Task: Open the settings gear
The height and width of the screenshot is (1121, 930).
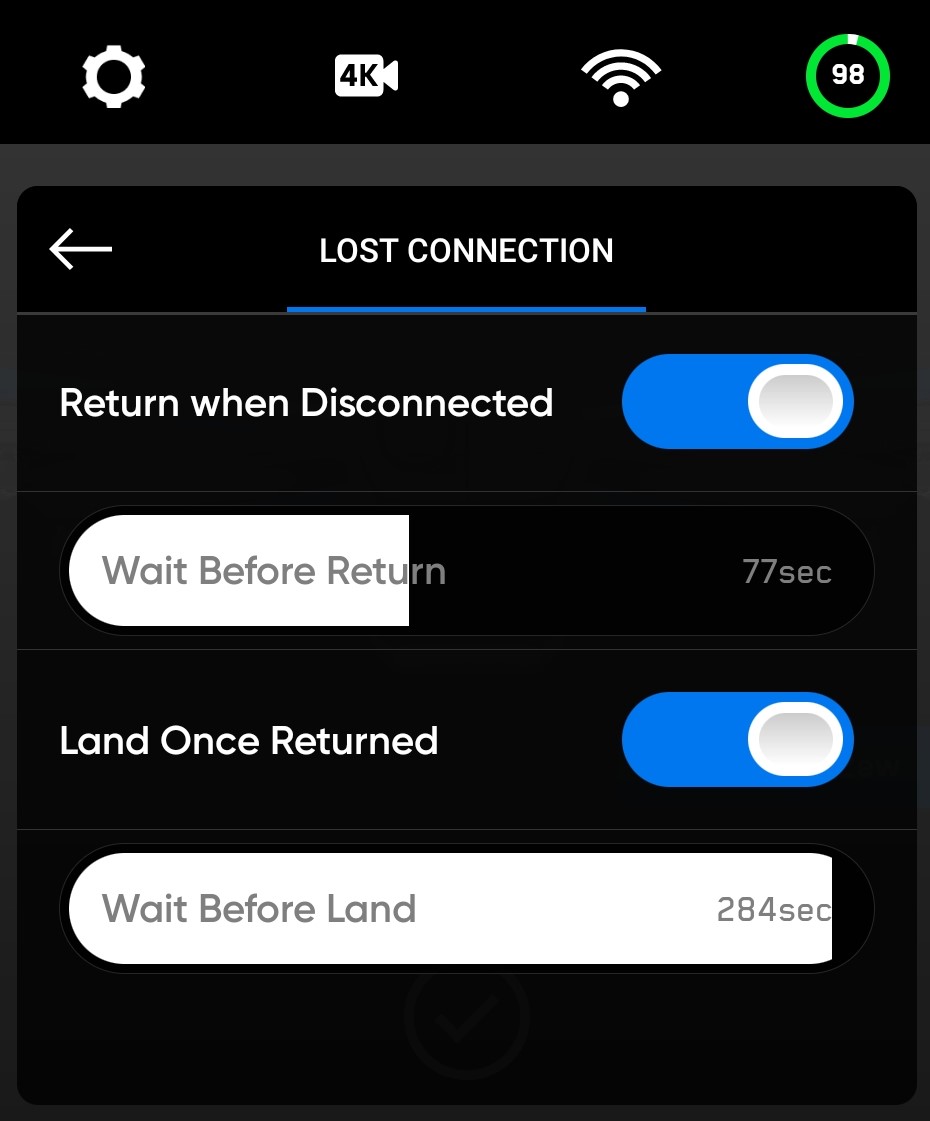Action: [114, 75]
